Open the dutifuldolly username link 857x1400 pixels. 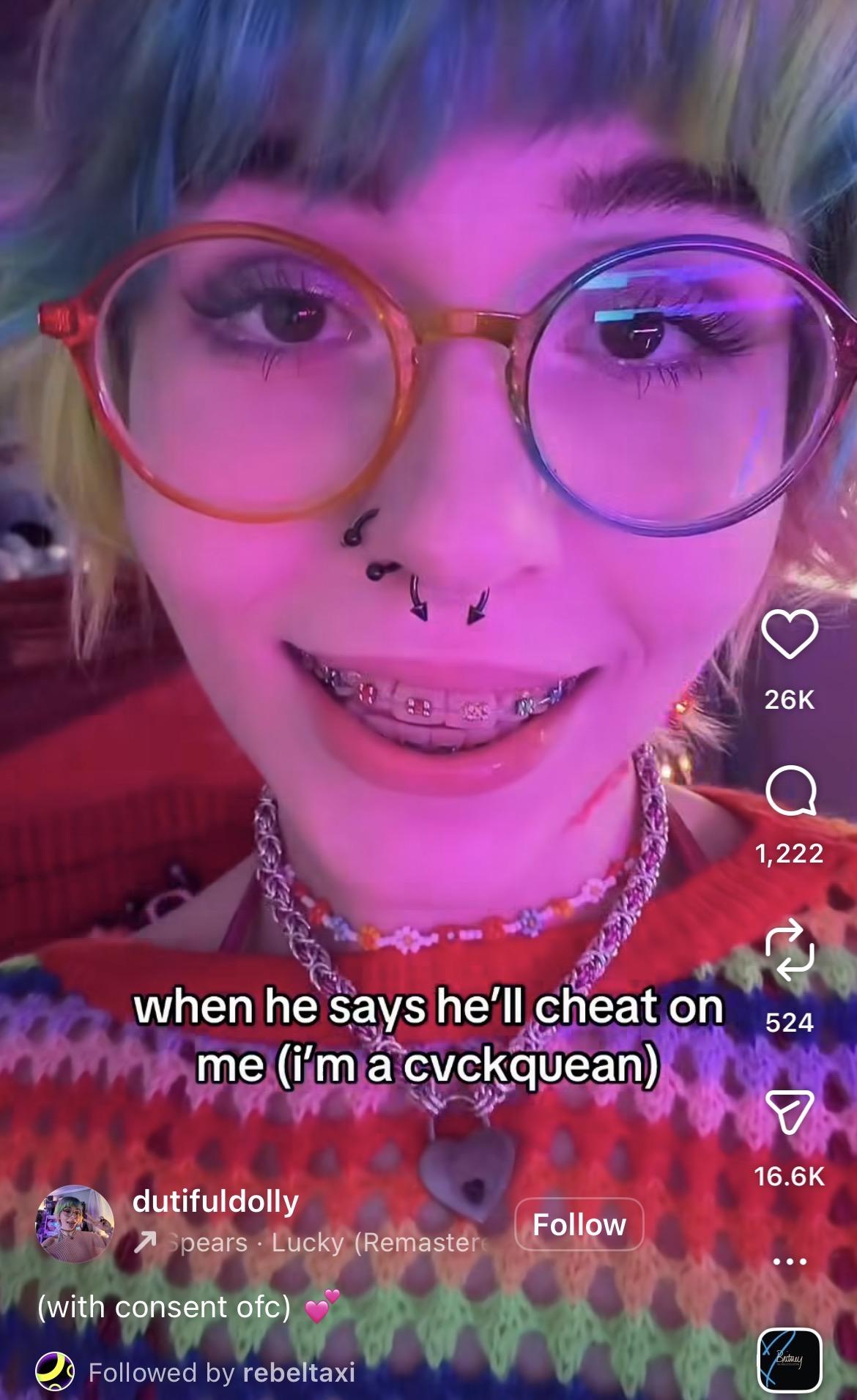coord(215,1202)
